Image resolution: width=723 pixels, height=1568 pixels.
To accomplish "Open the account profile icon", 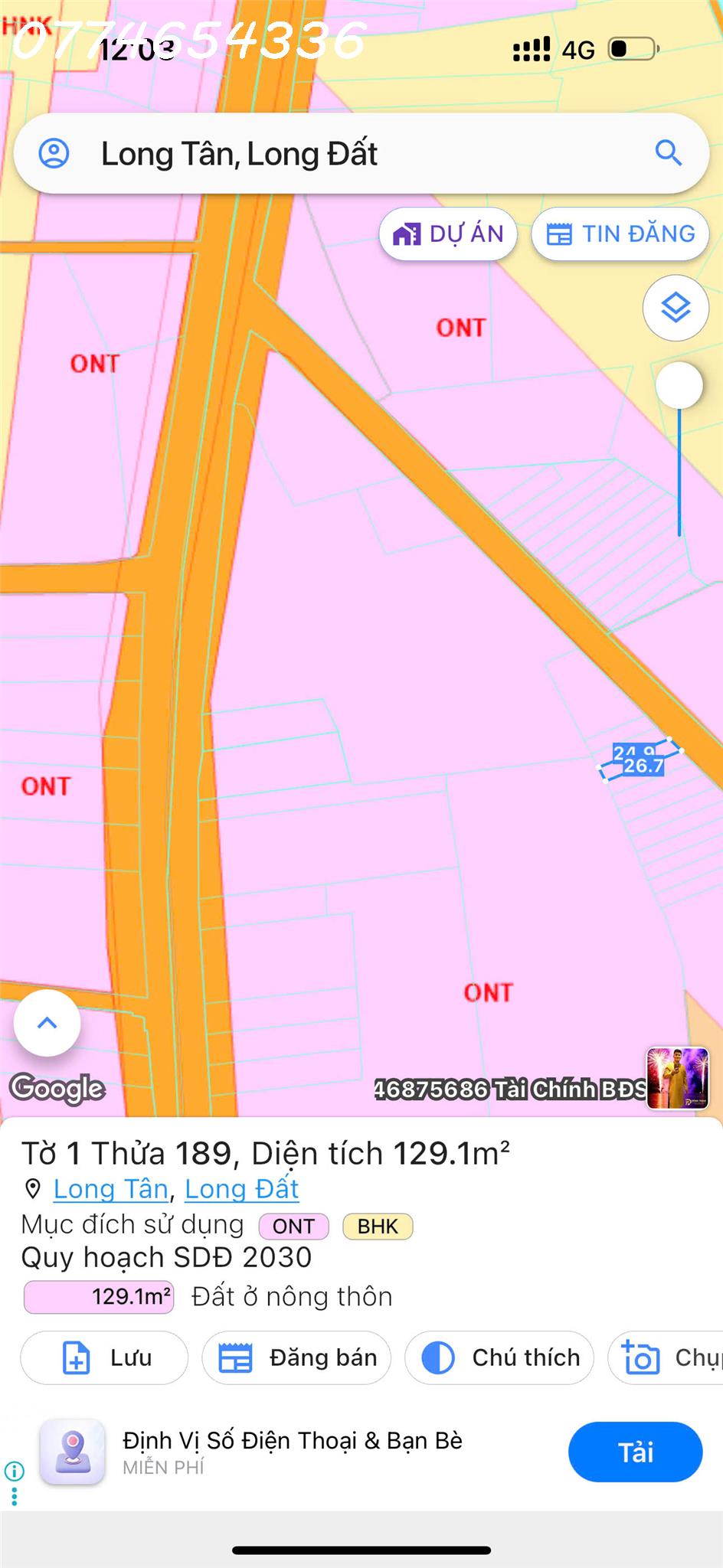I will point(54,153).
